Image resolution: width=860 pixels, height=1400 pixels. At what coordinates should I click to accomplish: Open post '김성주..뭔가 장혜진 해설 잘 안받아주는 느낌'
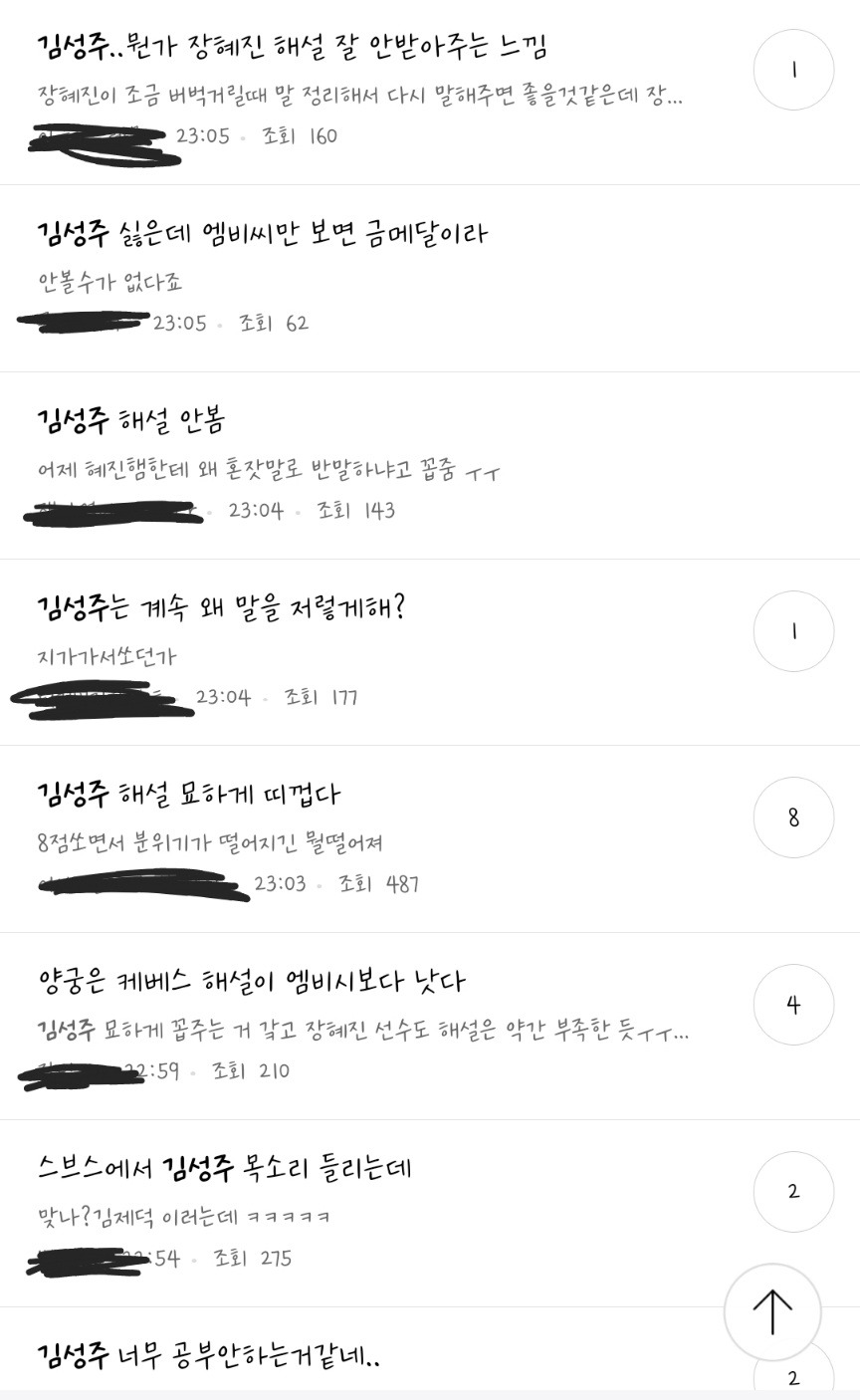coord(293,47)
